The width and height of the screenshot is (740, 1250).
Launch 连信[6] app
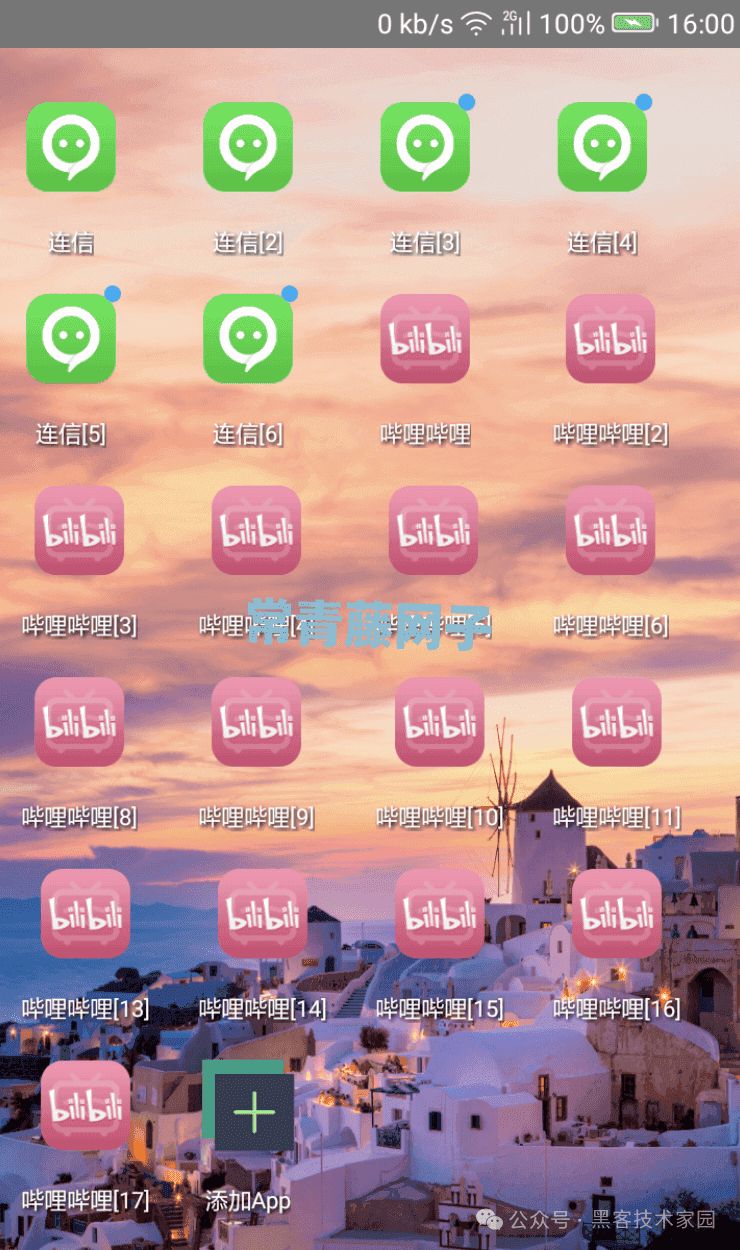coord(248,339)
